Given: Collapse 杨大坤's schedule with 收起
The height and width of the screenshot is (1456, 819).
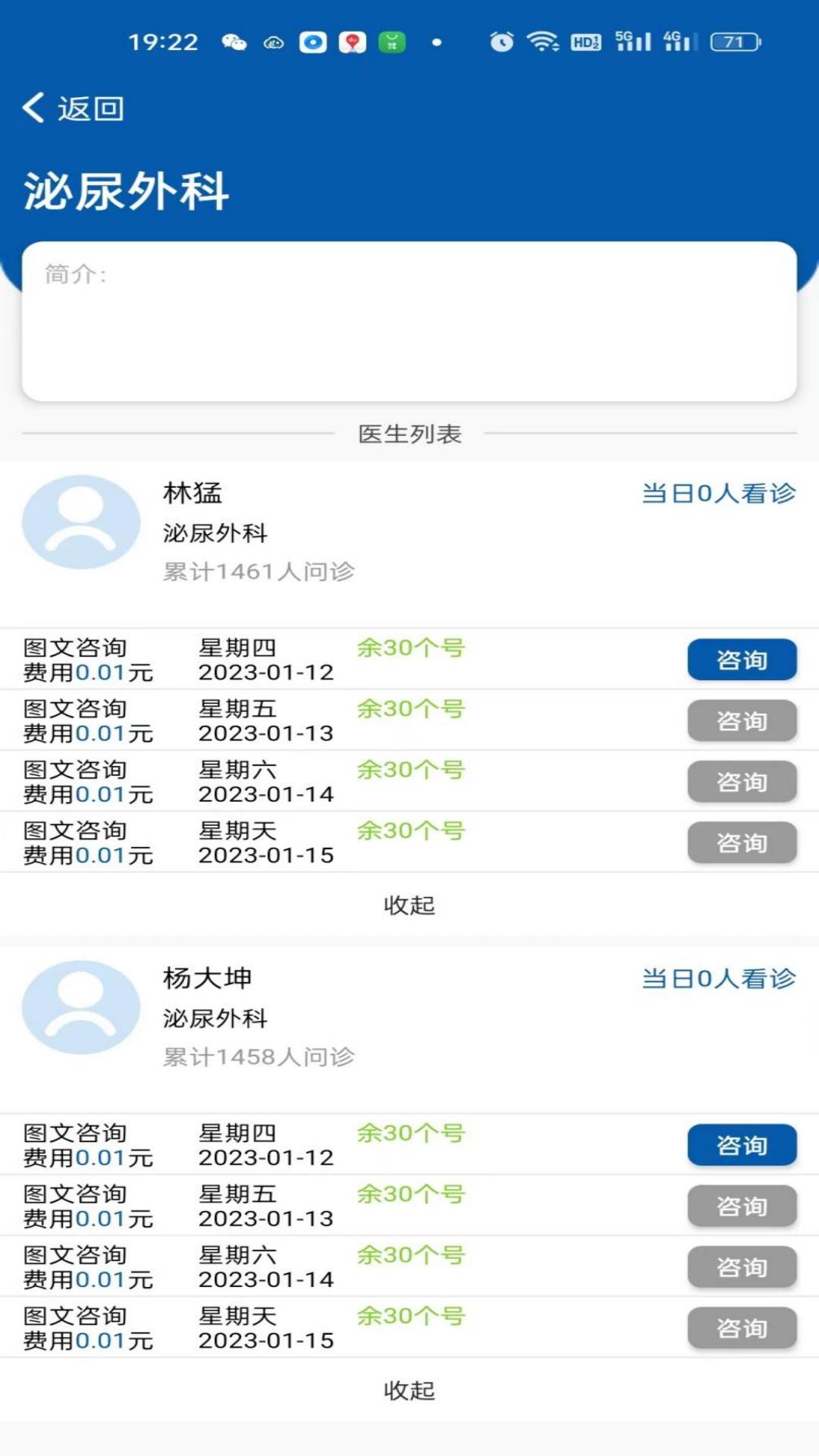Looking at the screenshot, I should 409,1390.
